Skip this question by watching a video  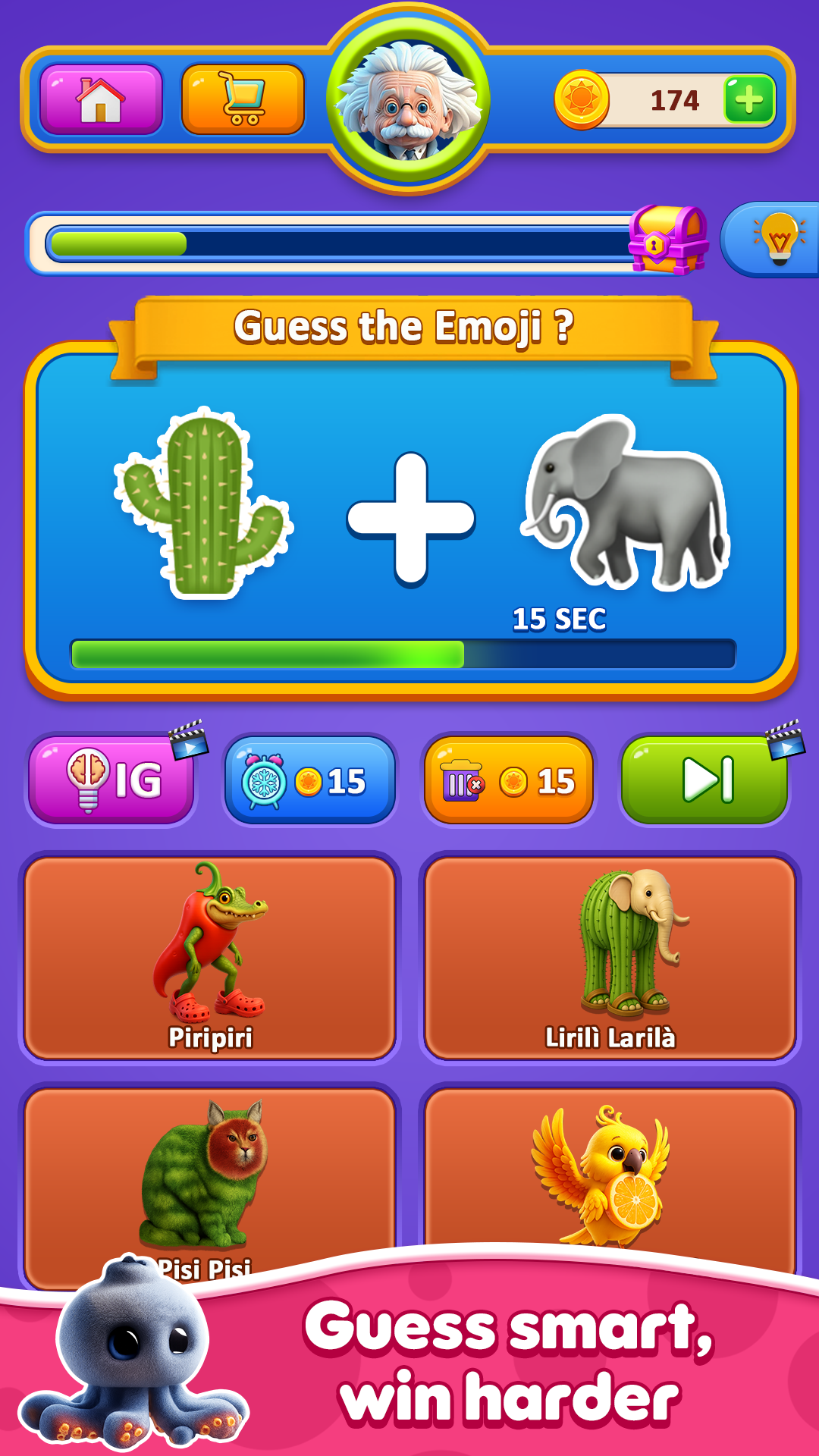pos(705,780)
